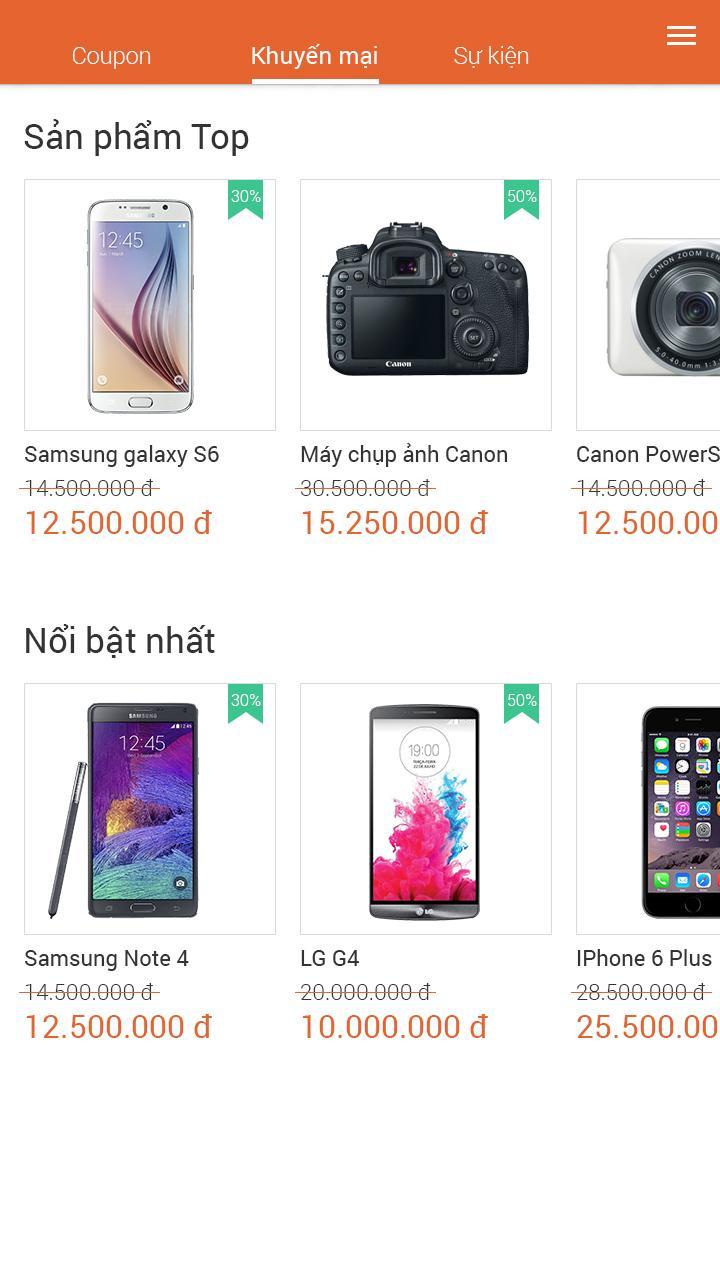720x1280 pixels.
Task: View the Máy chụp ảnh Canon product
Action: pyautogui.click(x=426, y=305)
